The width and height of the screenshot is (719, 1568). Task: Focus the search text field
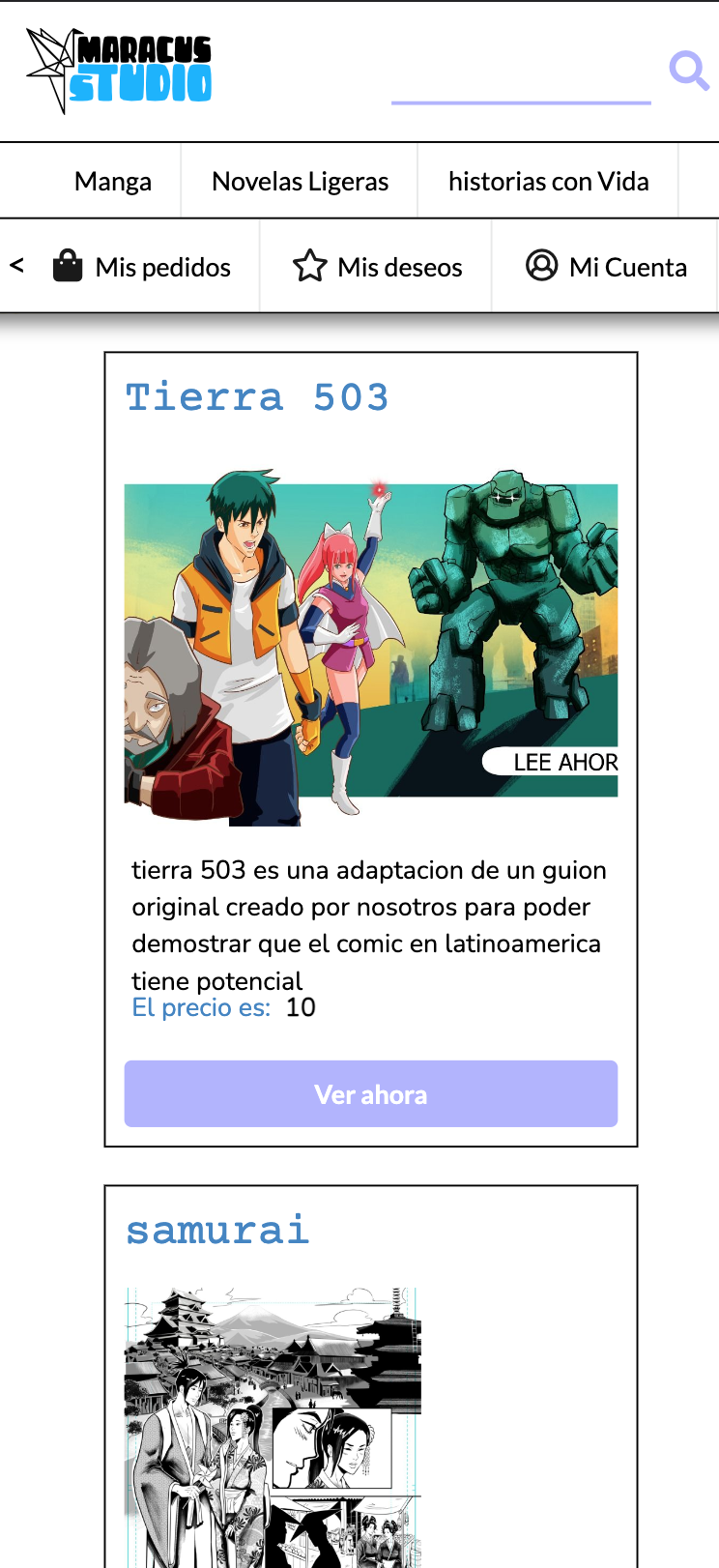click(521, 77)
